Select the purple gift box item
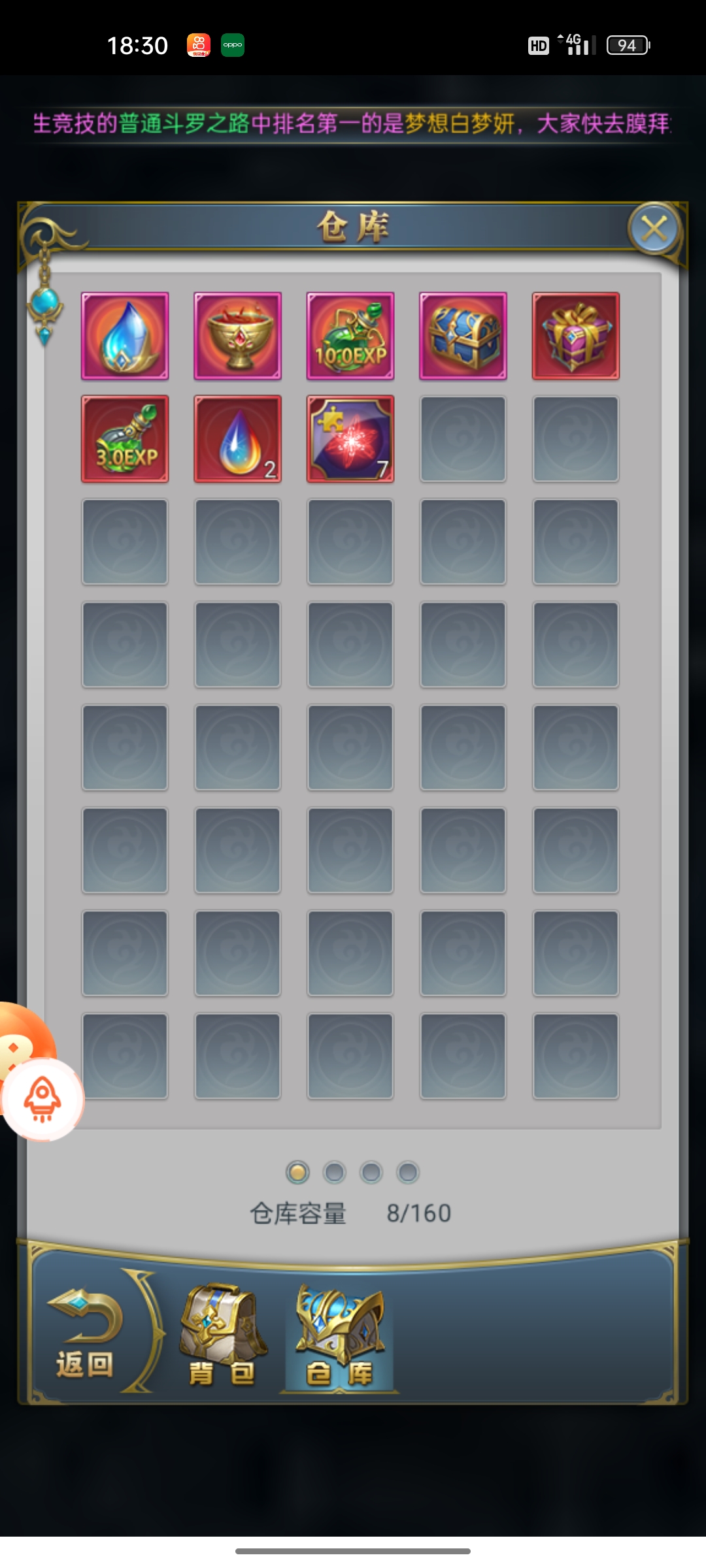The height and width of the screenshot is (1568, 706). coord(575,336)
